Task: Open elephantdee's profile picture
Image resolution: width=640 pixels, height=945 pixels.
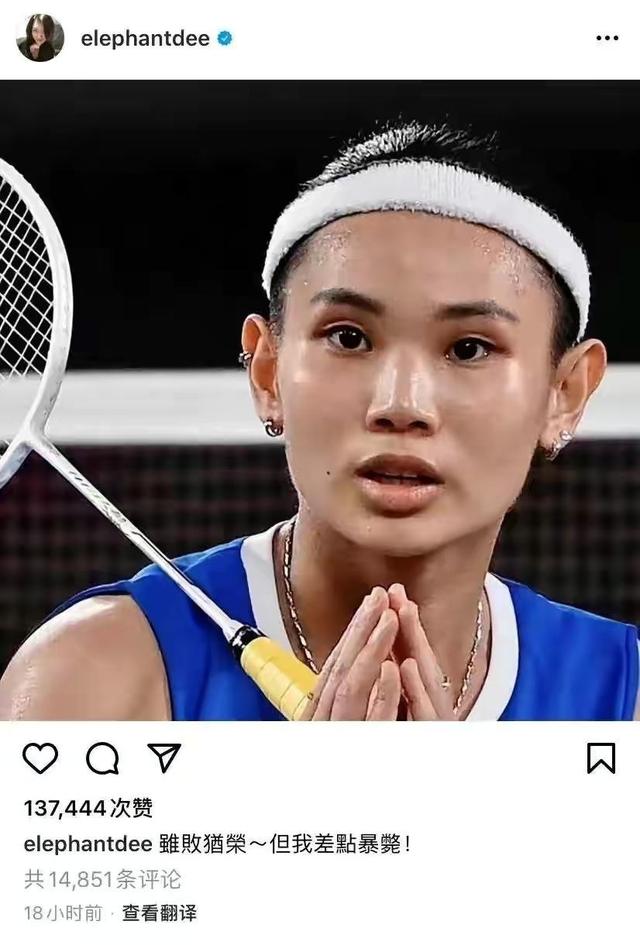Action: point(40,38)
